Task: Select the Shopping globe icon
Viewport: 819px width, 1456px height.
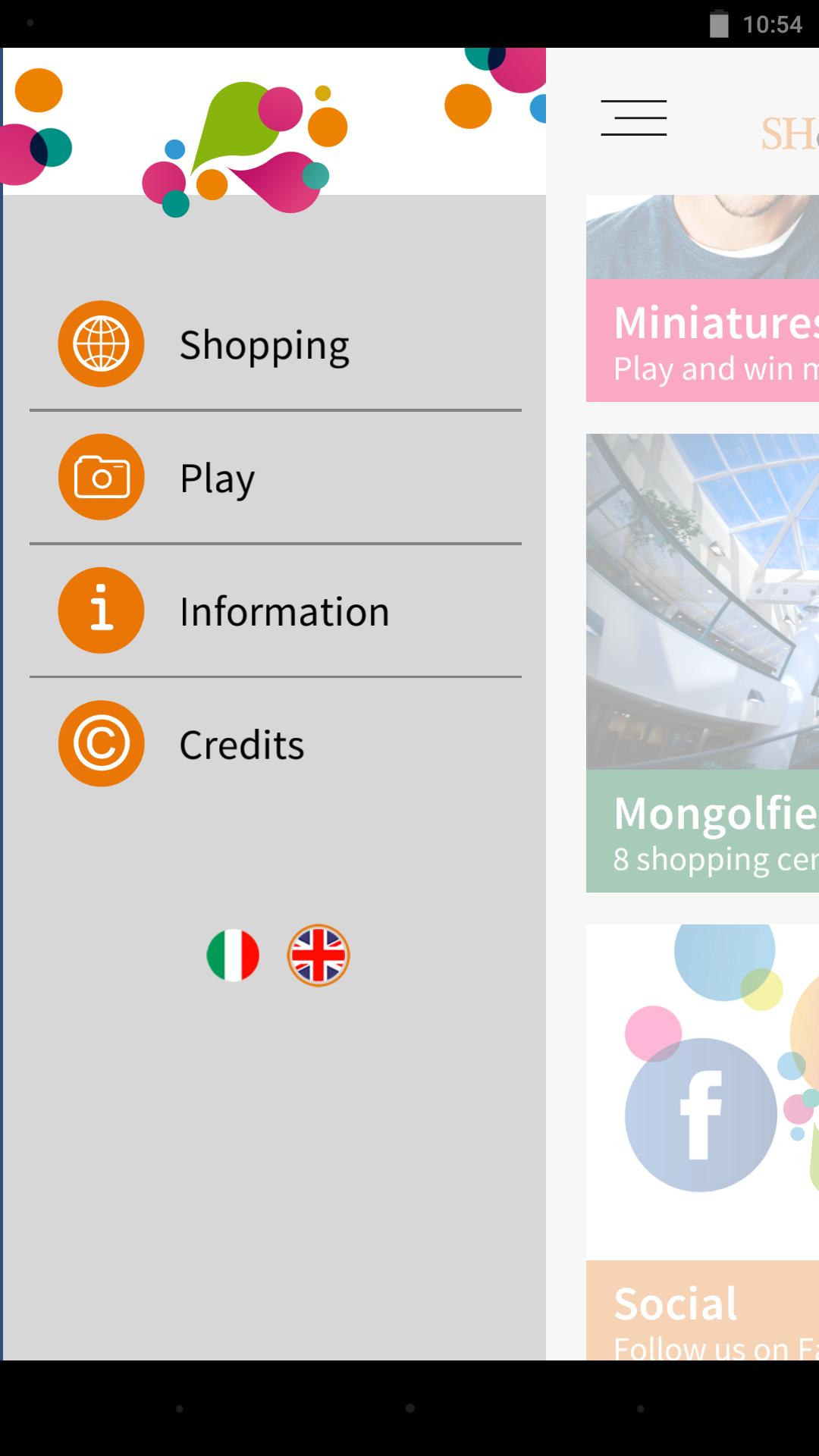Action: point(101,344)
